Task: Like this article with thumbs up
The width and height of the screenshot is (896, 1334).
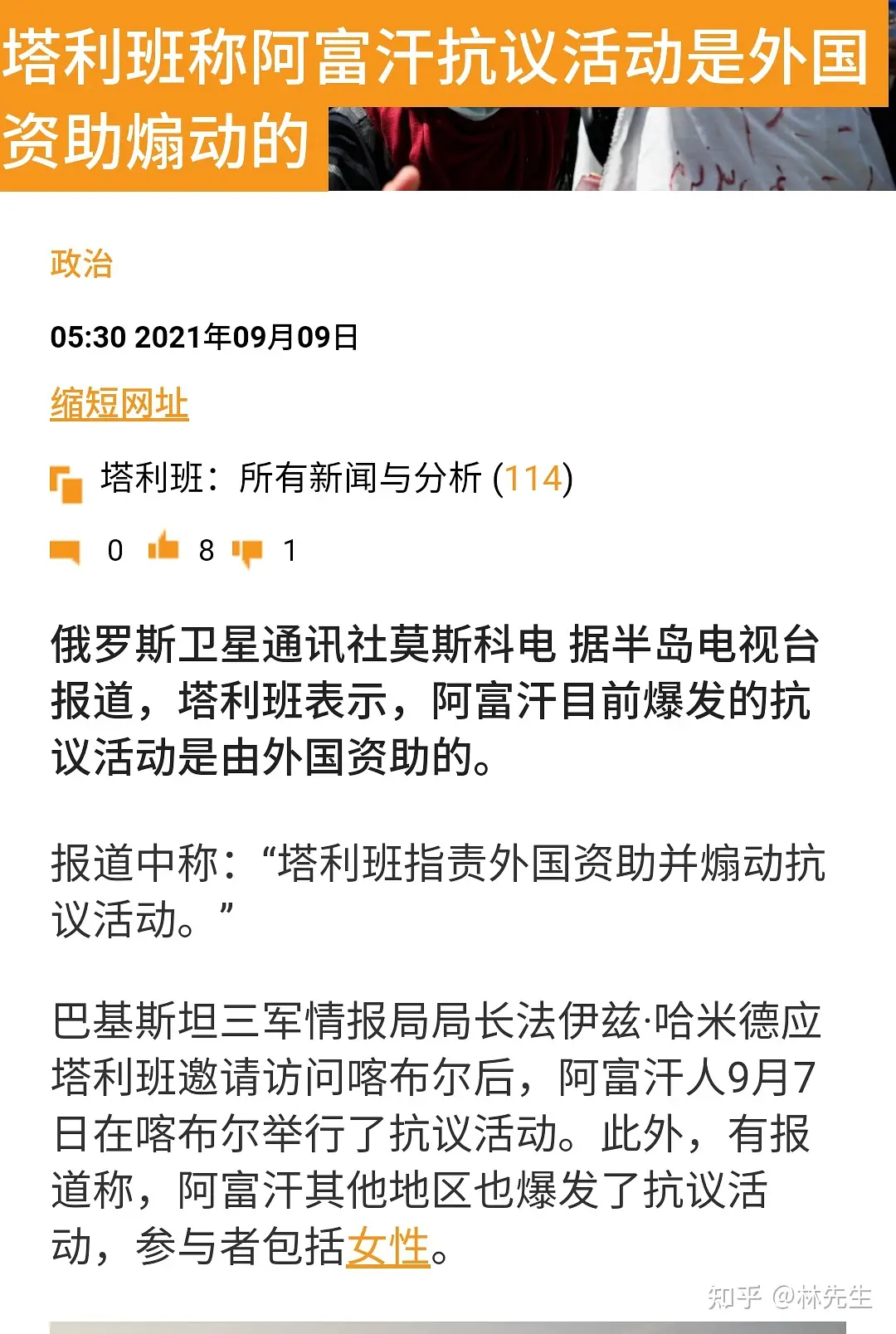Action: (x=163, y=548)
